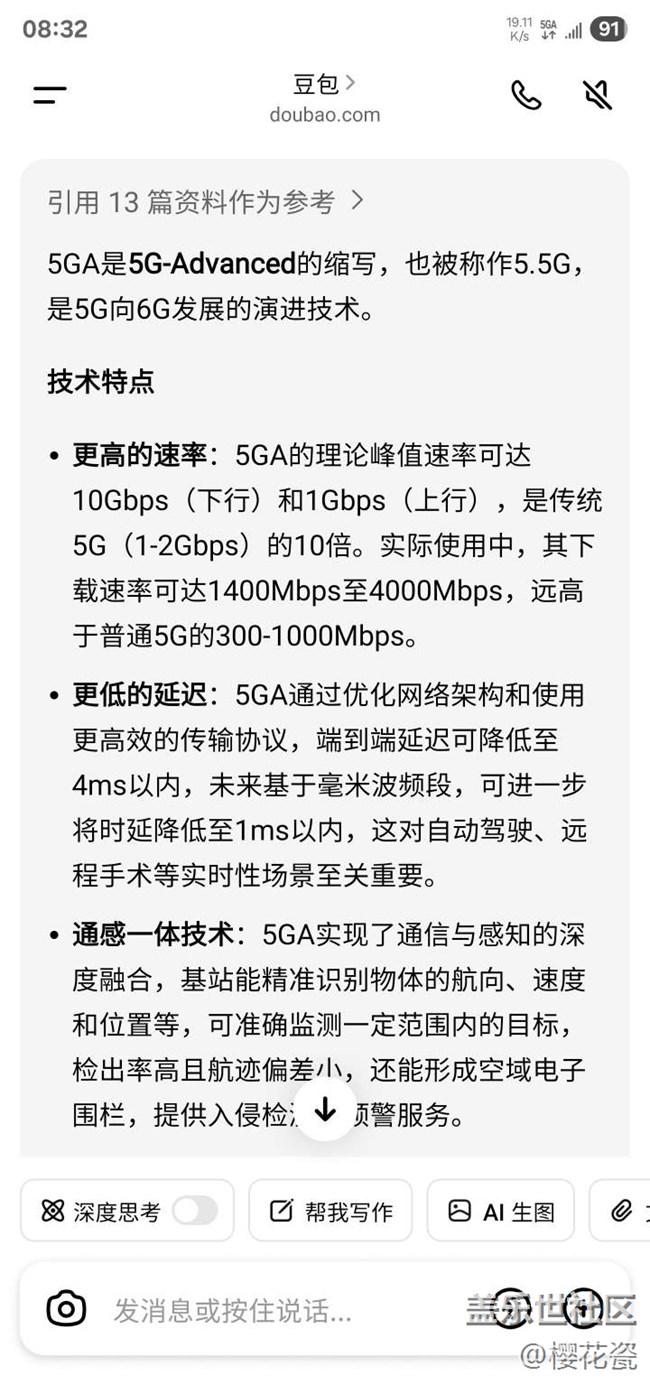This screenshot has height=1394, width=650.
Task: Start a voice call with 豆包
Action: tap(526, 95)
